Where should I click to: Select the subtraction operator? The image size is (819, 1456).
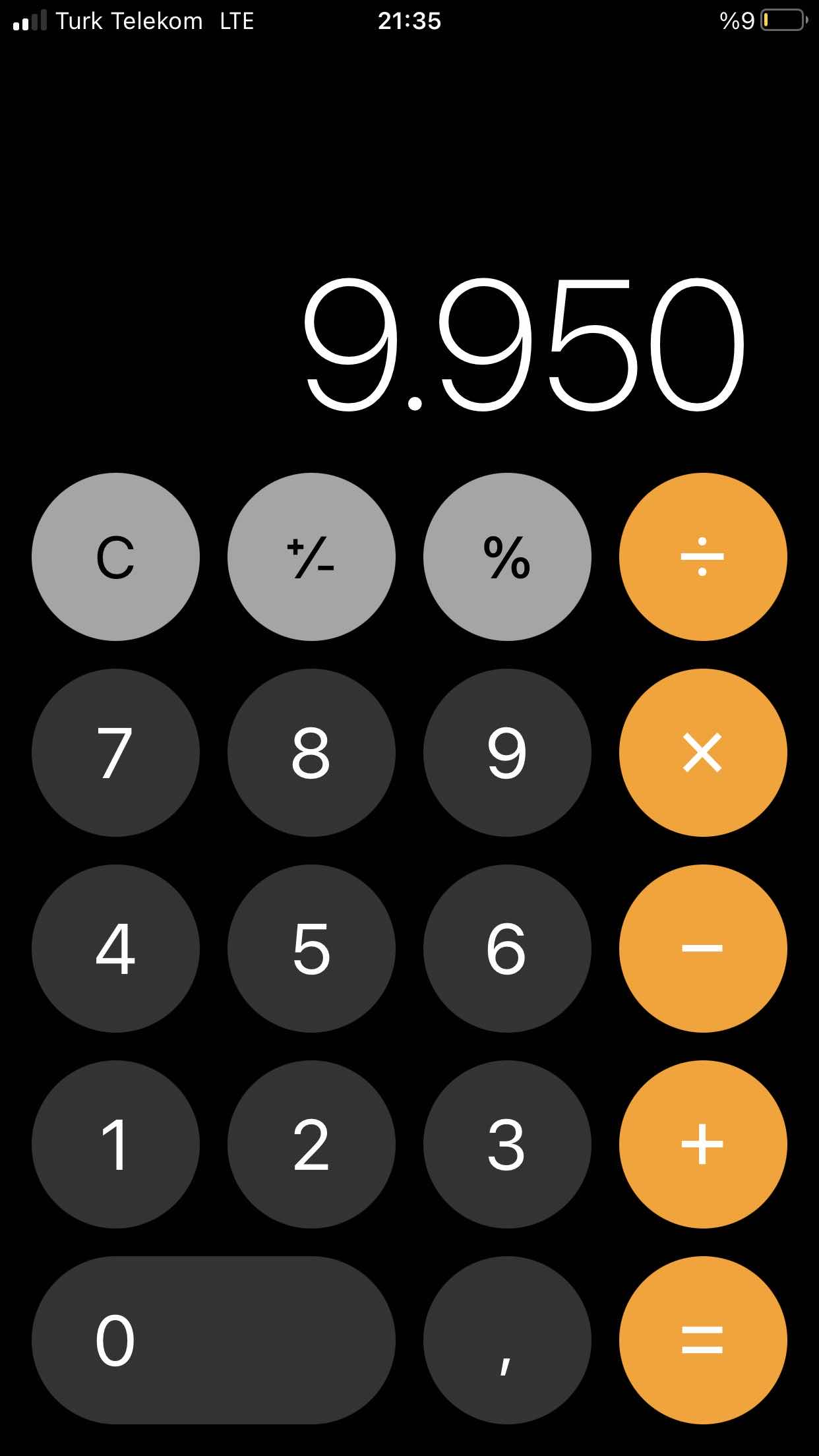703,948
